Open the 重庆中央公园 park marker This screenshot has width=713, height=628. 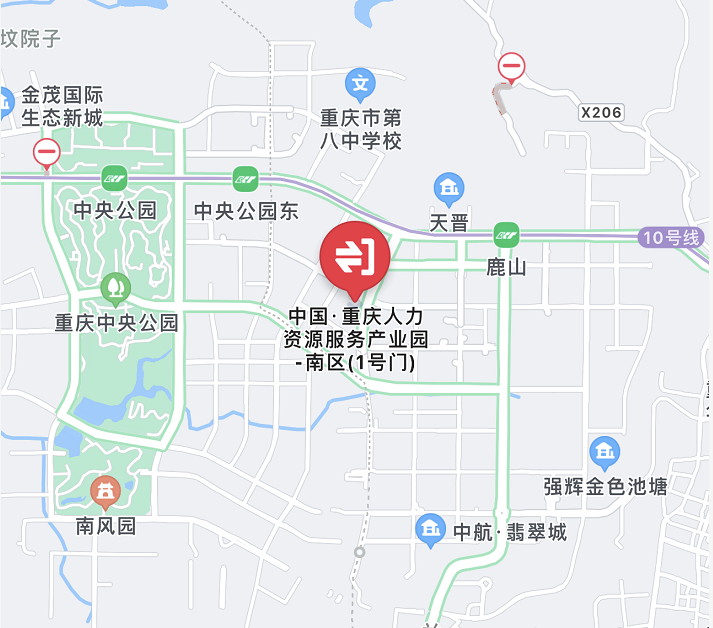tap(116, 290)
